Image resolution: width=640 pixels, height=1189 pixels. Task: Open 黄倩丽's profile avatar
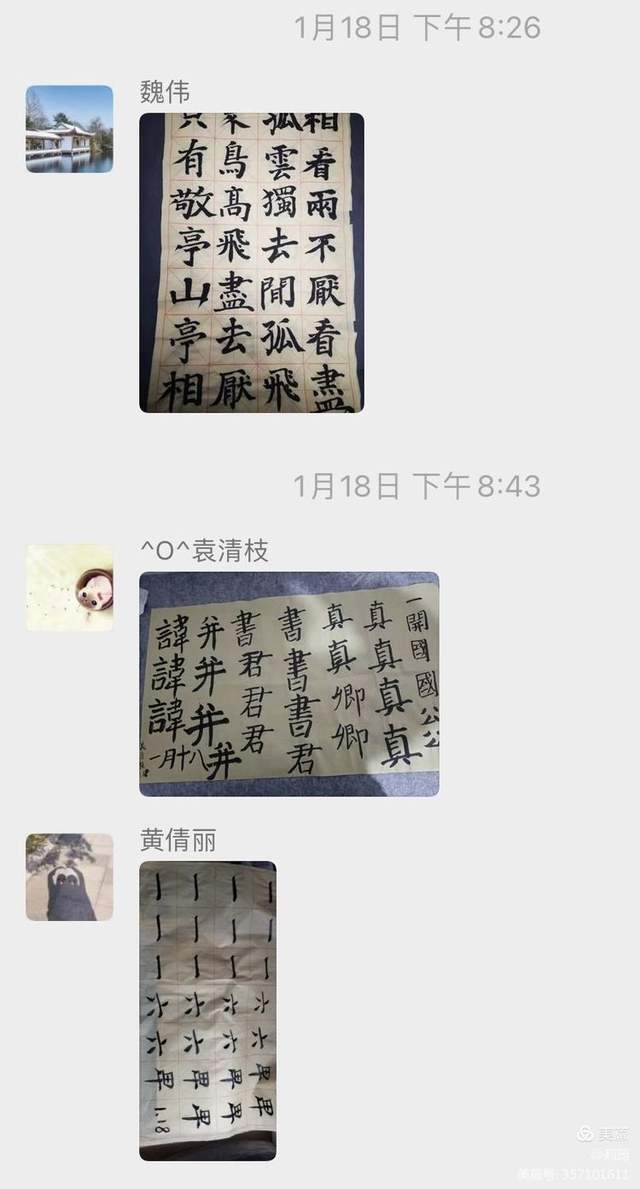point(69,877)
